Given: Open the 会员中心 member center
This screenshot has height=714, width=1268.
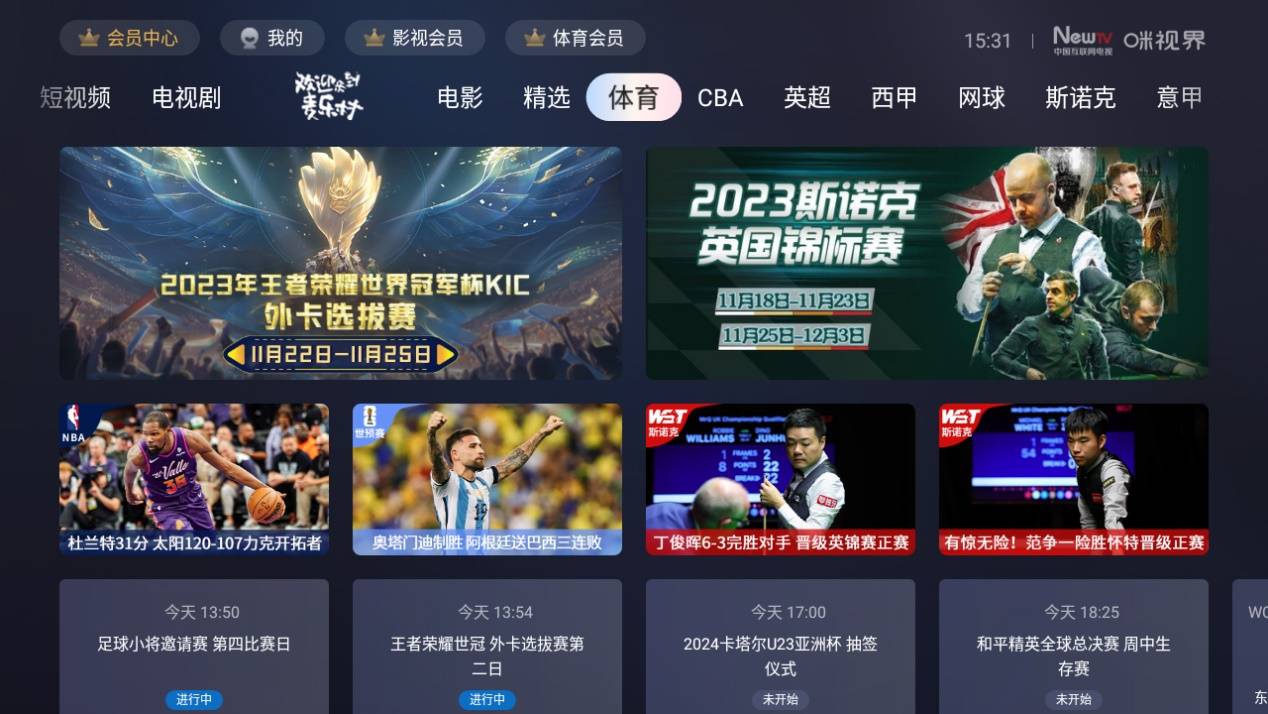Looking at the screenshot, I should (x=129, y=38).
